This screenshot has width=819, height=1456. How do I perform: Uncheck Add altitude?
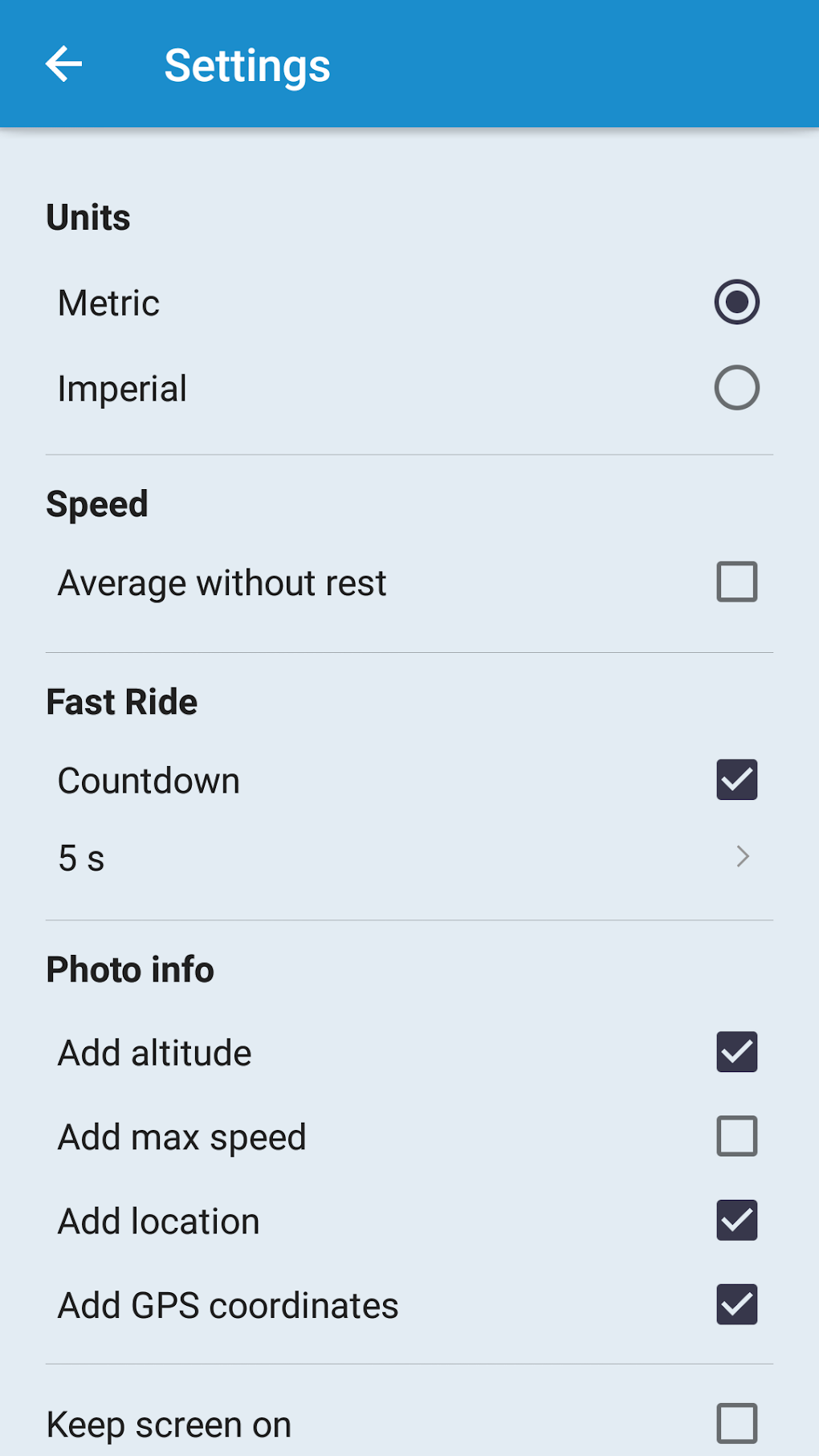[x=735, y=1052]
